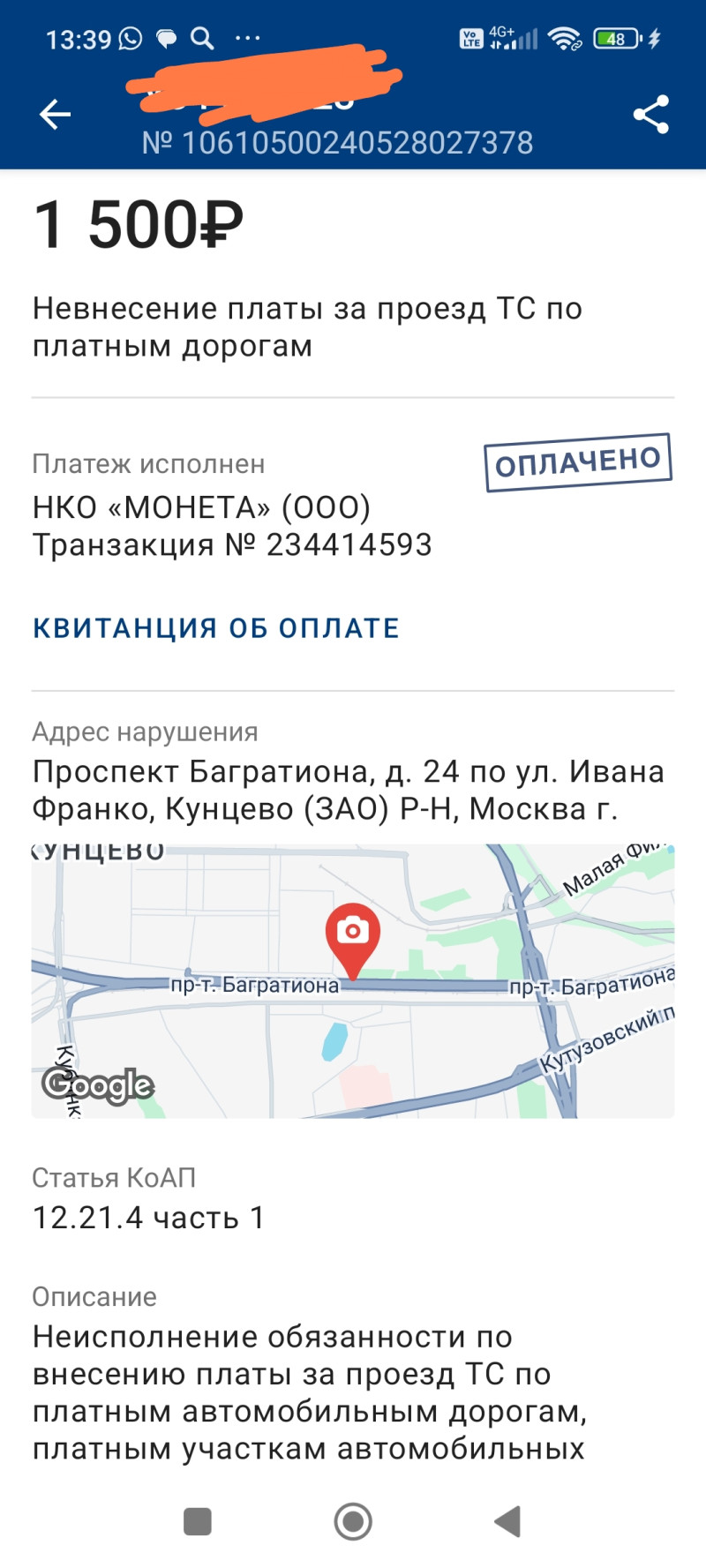Share this fine's details
Viewport: 706px width, 1568px height.
coord(650,114)
